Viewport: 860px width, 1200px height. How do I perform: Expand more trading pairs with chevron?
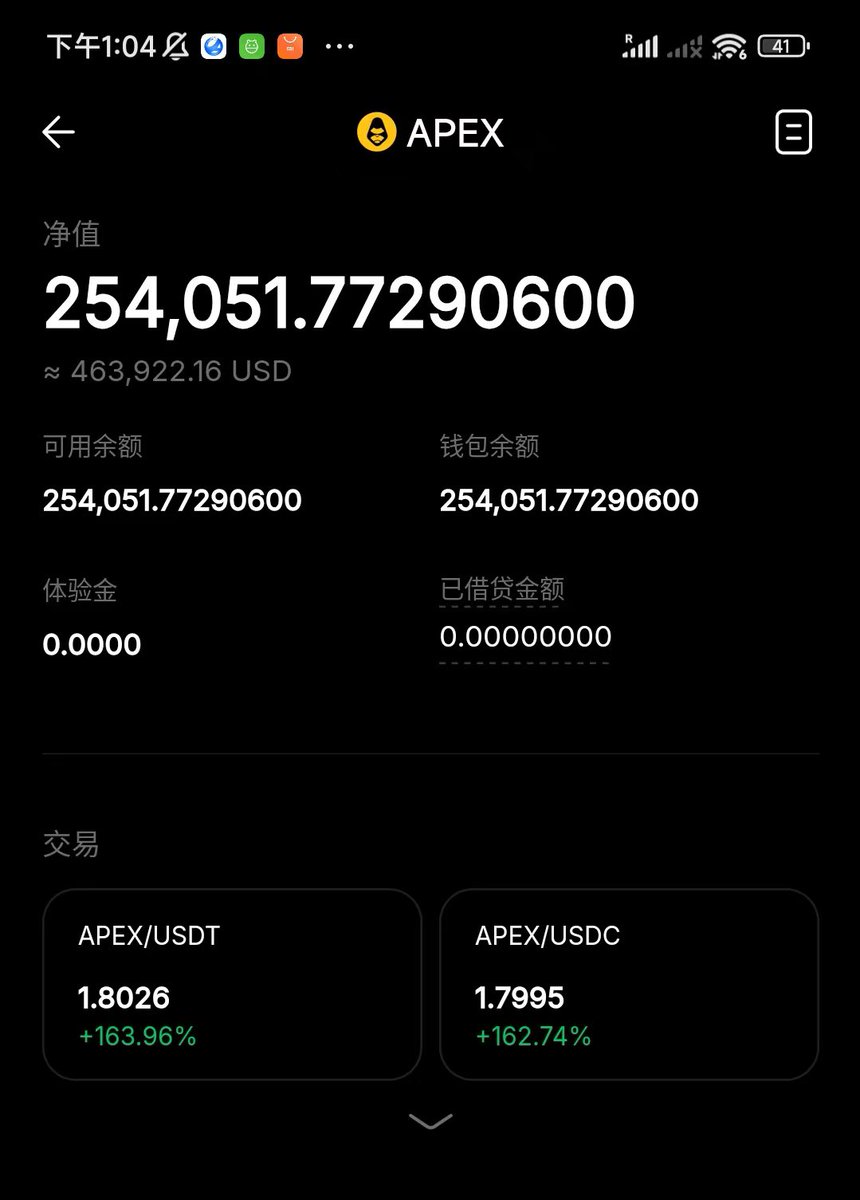point(430,1122)
